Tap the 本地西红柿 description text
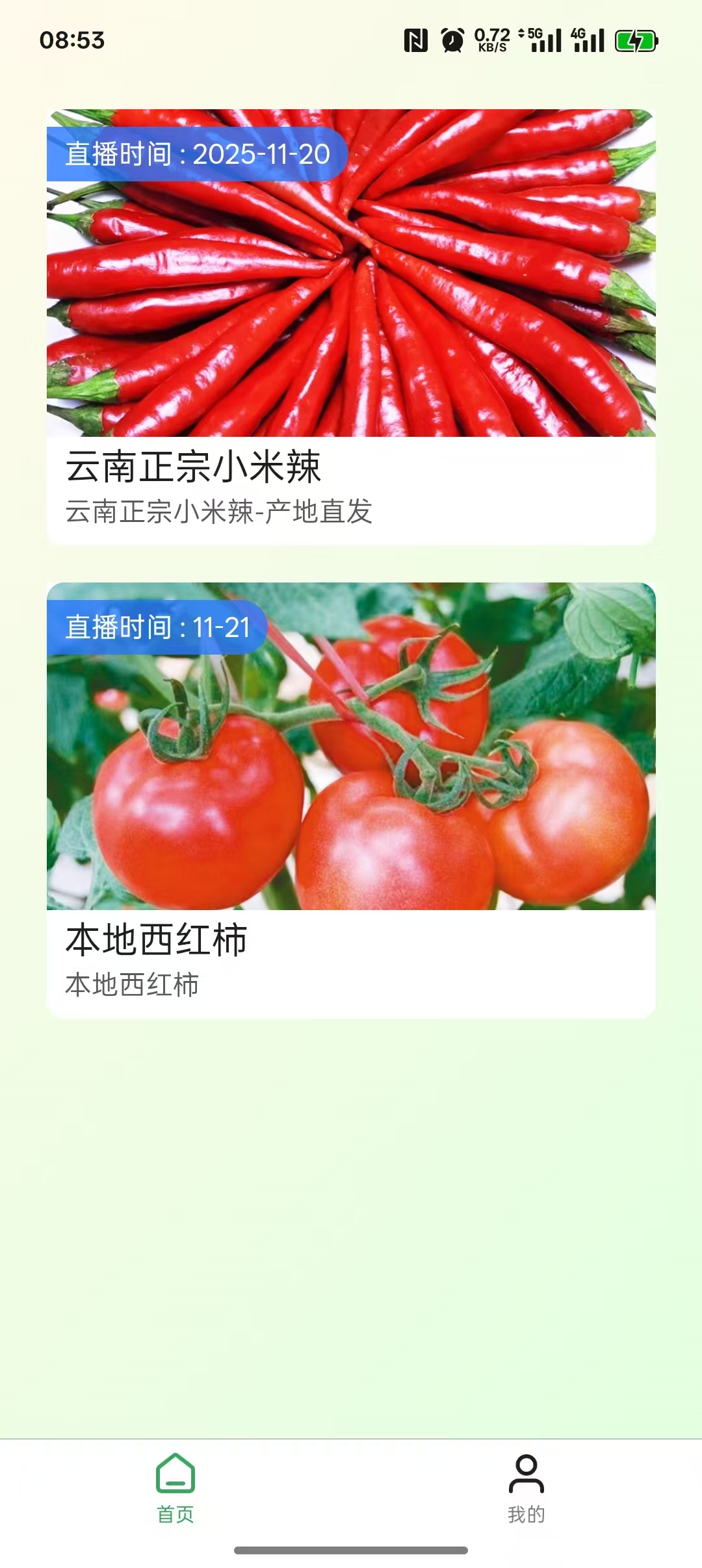The image size is (702, 1568). tap(135, 984)
